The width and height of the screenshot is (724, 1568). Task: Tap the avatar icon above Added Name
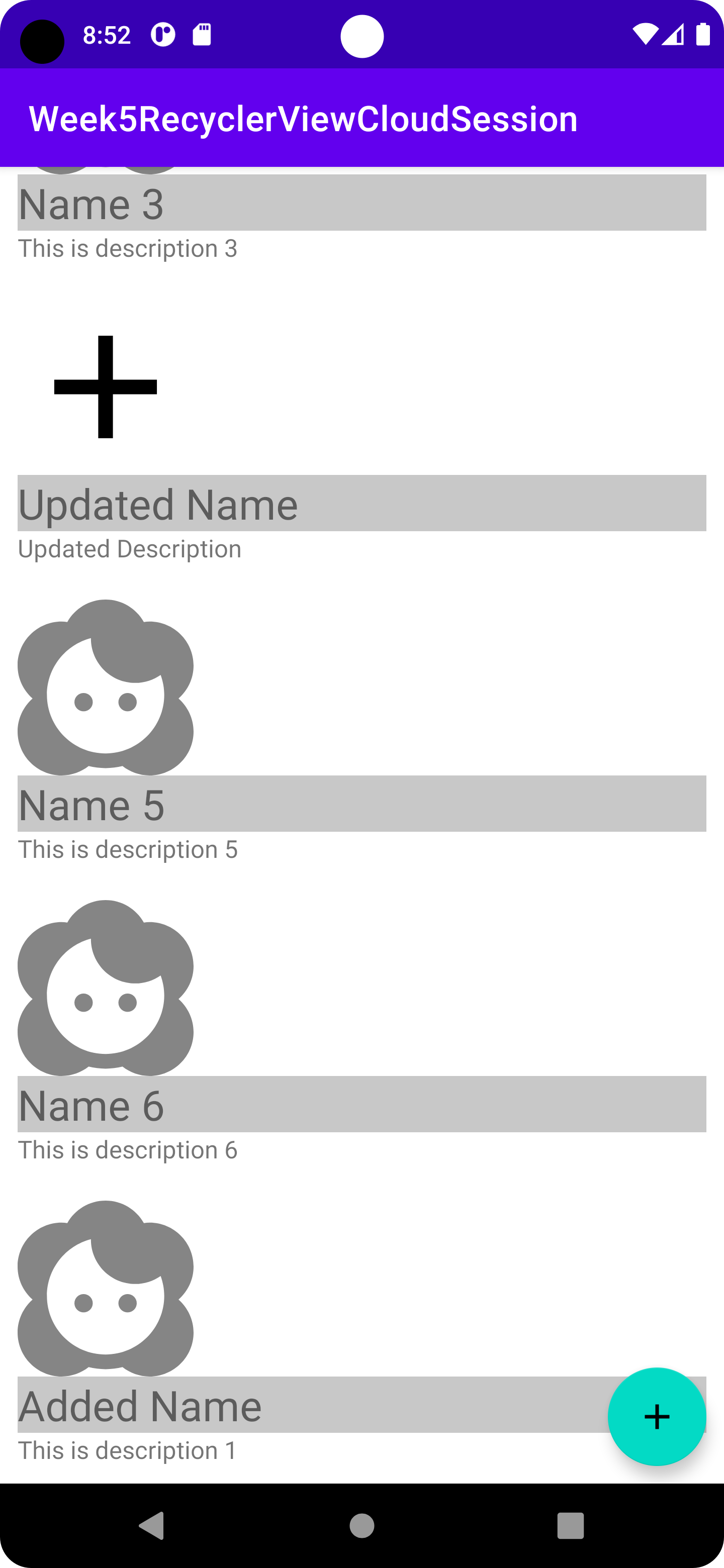pyautogui.click(x=105, y=1288)
